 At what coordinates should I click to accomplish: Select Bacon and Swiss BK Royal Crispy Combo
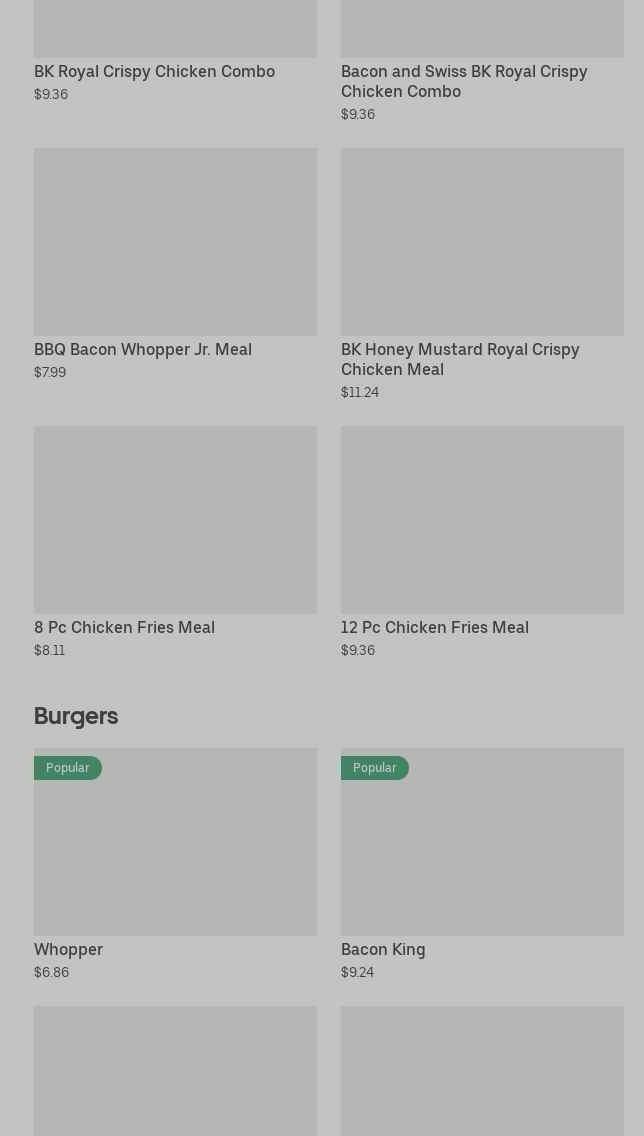(463, 81)
